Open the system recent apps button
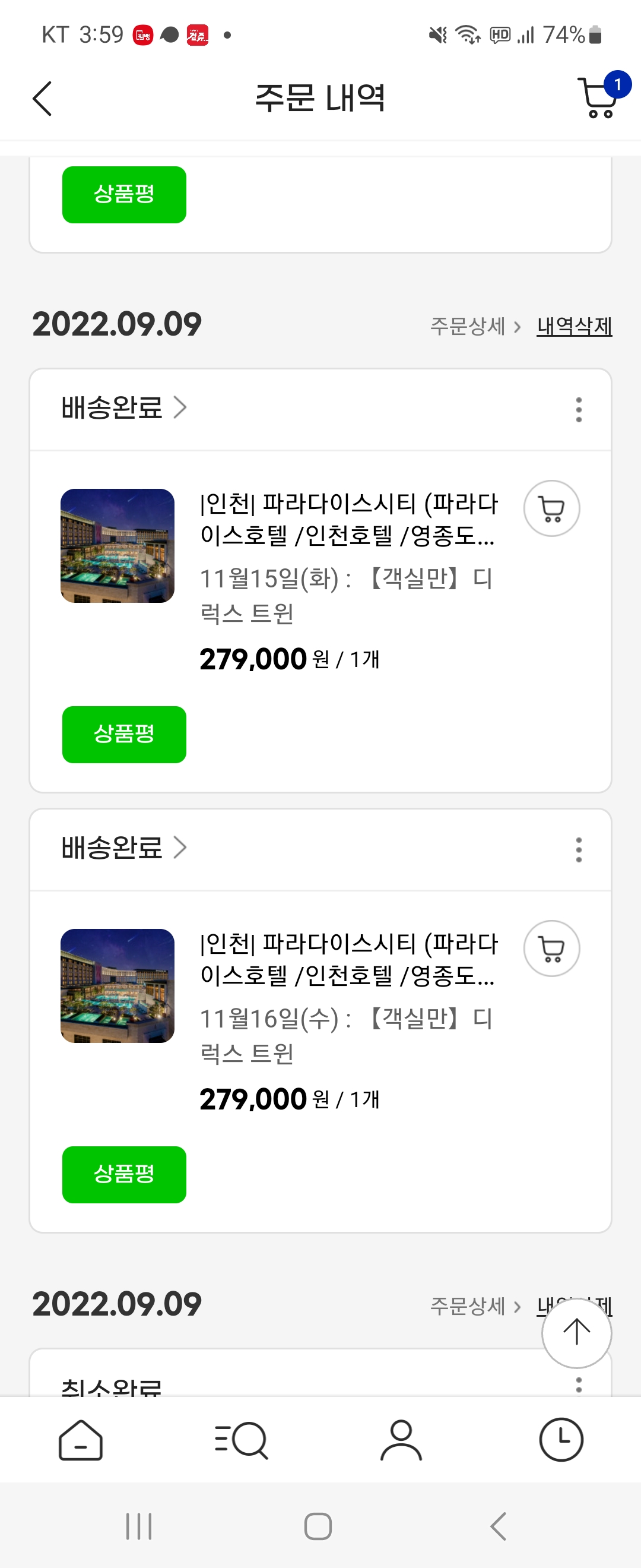Viewport: 641px width, 1568px height. (x=139, y=1526)
